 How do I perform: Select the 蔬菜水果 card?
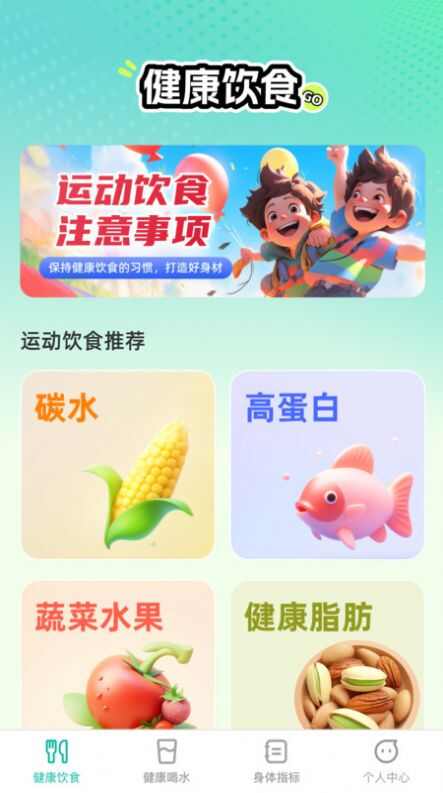[x=118, y=655]
